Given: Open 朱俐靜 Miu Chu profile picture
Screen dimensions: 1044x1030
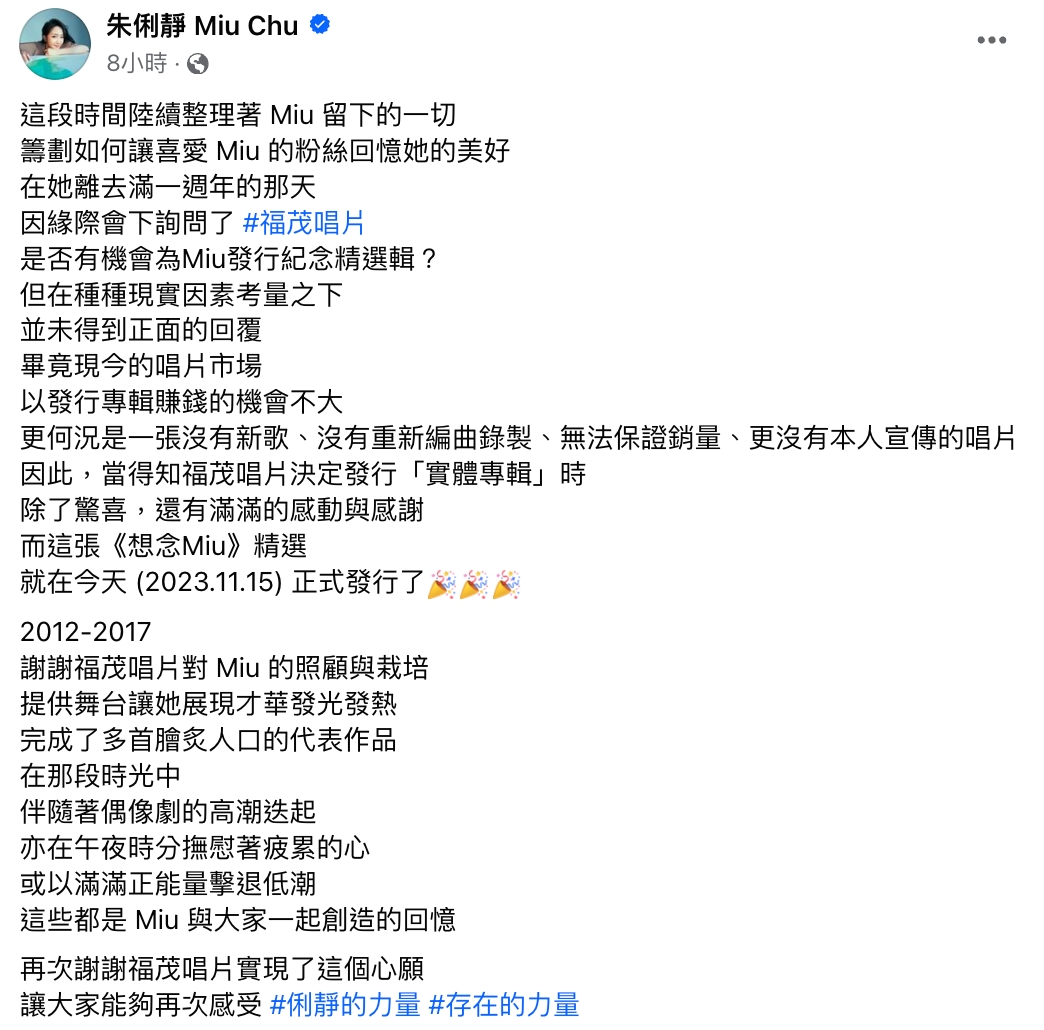Looking at the screenshot, I should pos(55,44).
